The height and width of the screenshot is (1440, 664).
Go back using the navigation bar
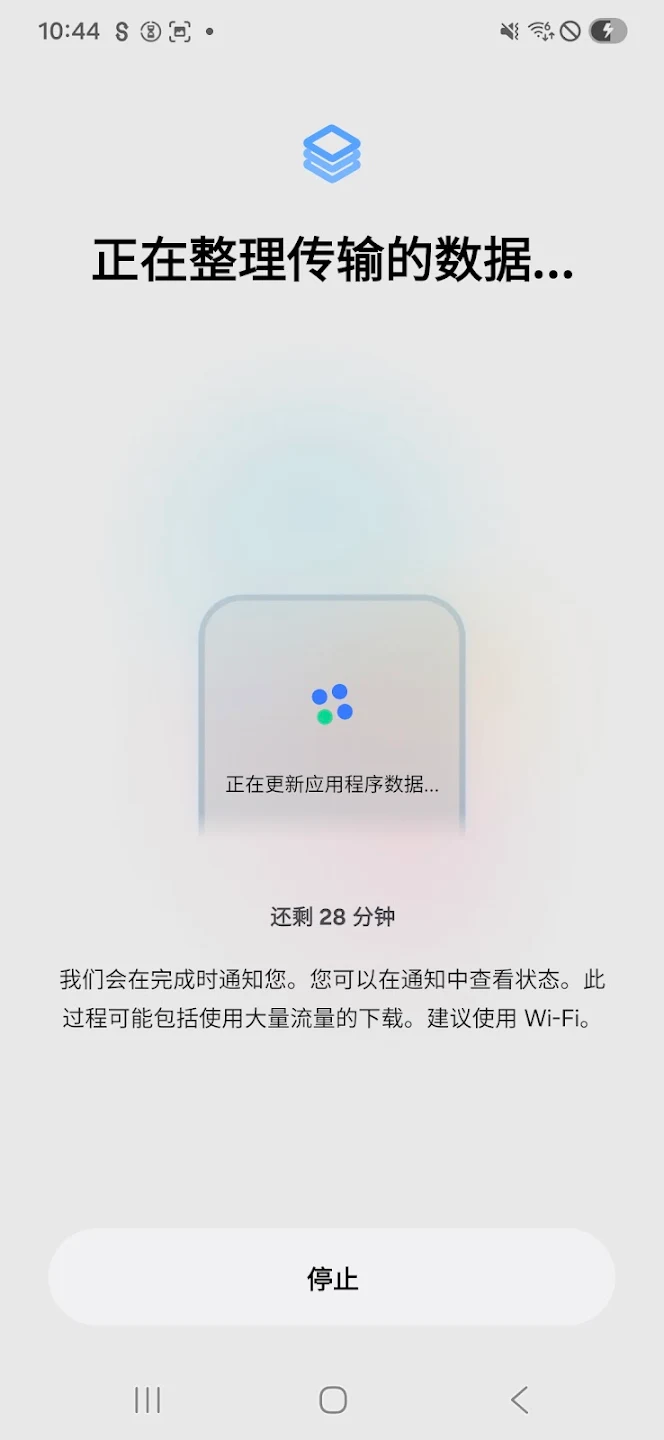tap(518, 1400)
